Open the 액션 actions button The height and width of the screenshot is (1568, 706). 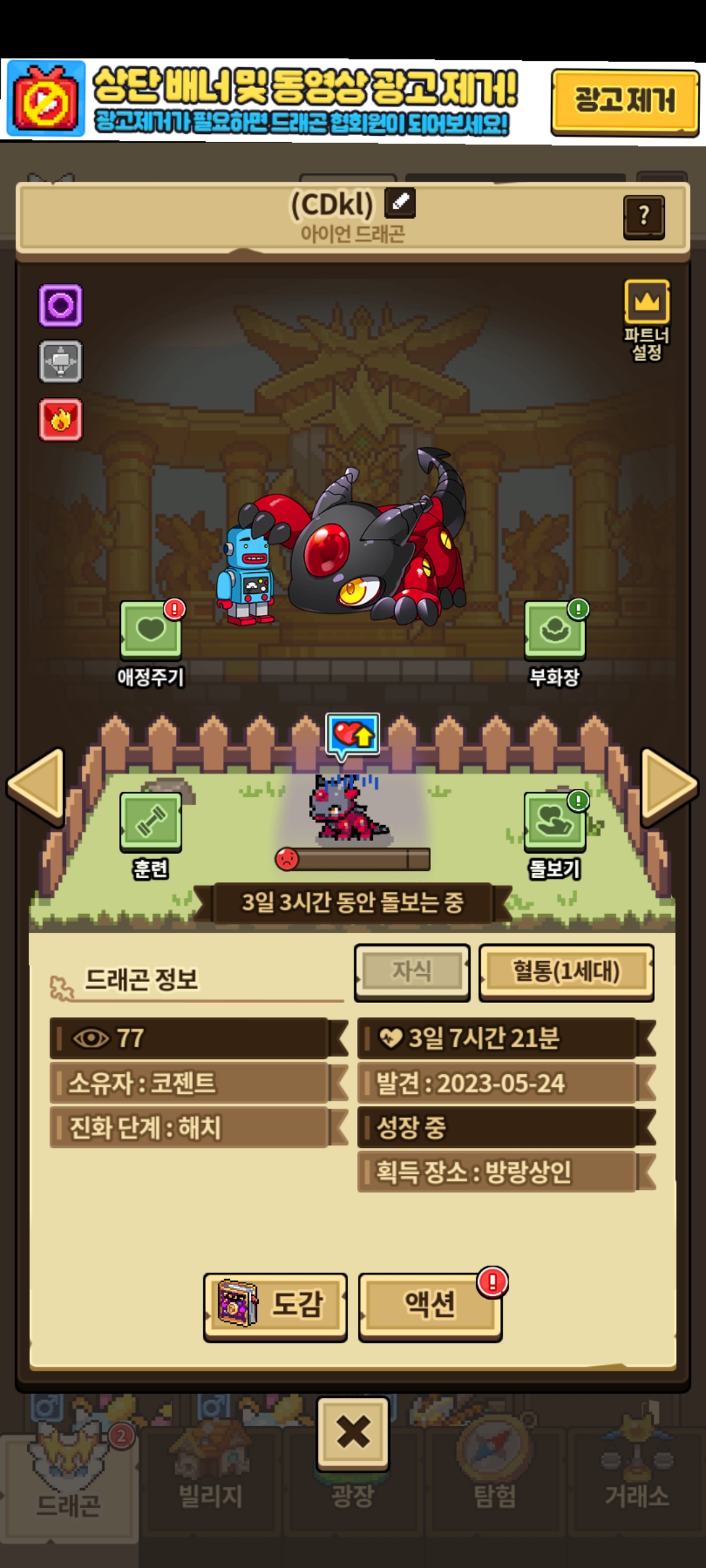[x=429, y=1304]
